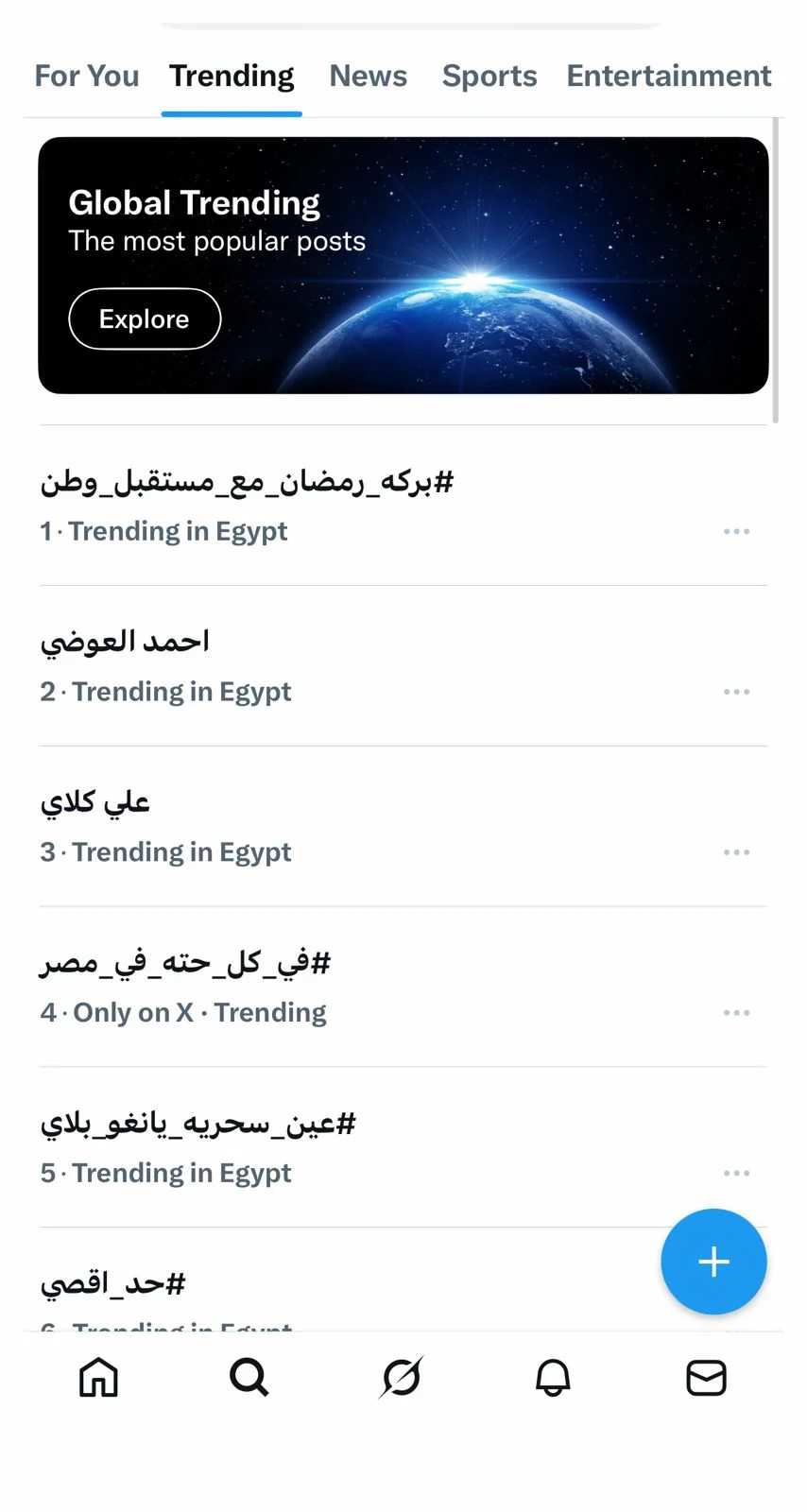Open direct messages envelope
This screenshot has height=1512, width=807.
click(x=706, y=1378)
